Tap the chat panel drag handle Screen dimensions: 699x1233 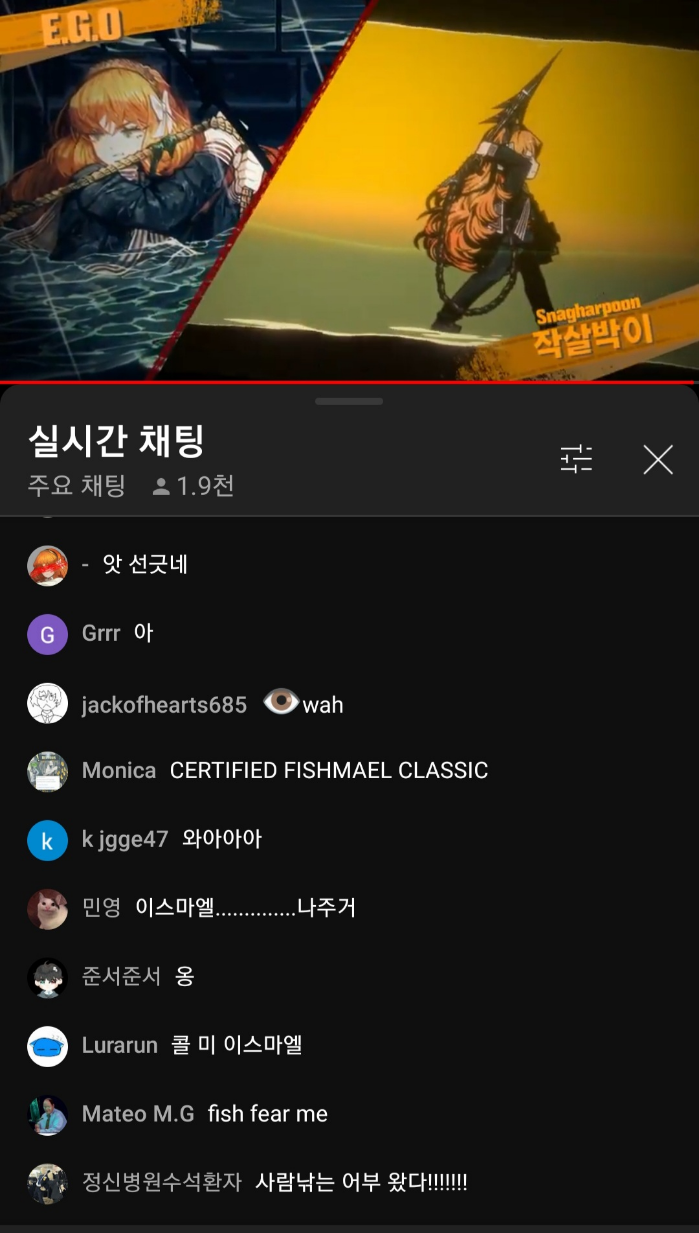(x=349, y=401)
